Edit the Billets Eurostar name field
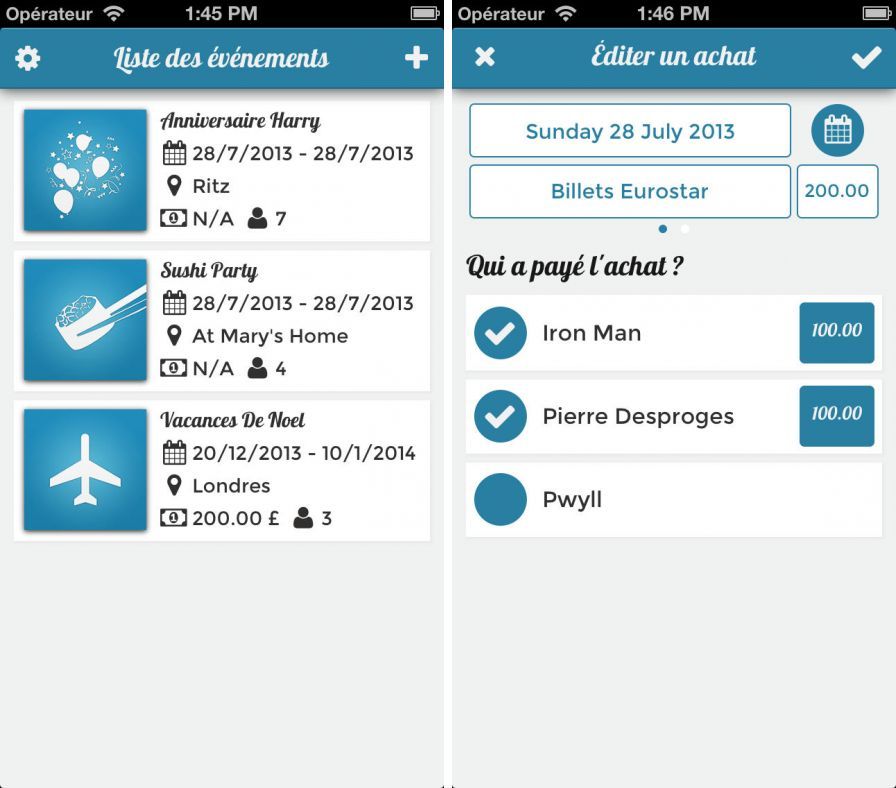 [630, 191]
